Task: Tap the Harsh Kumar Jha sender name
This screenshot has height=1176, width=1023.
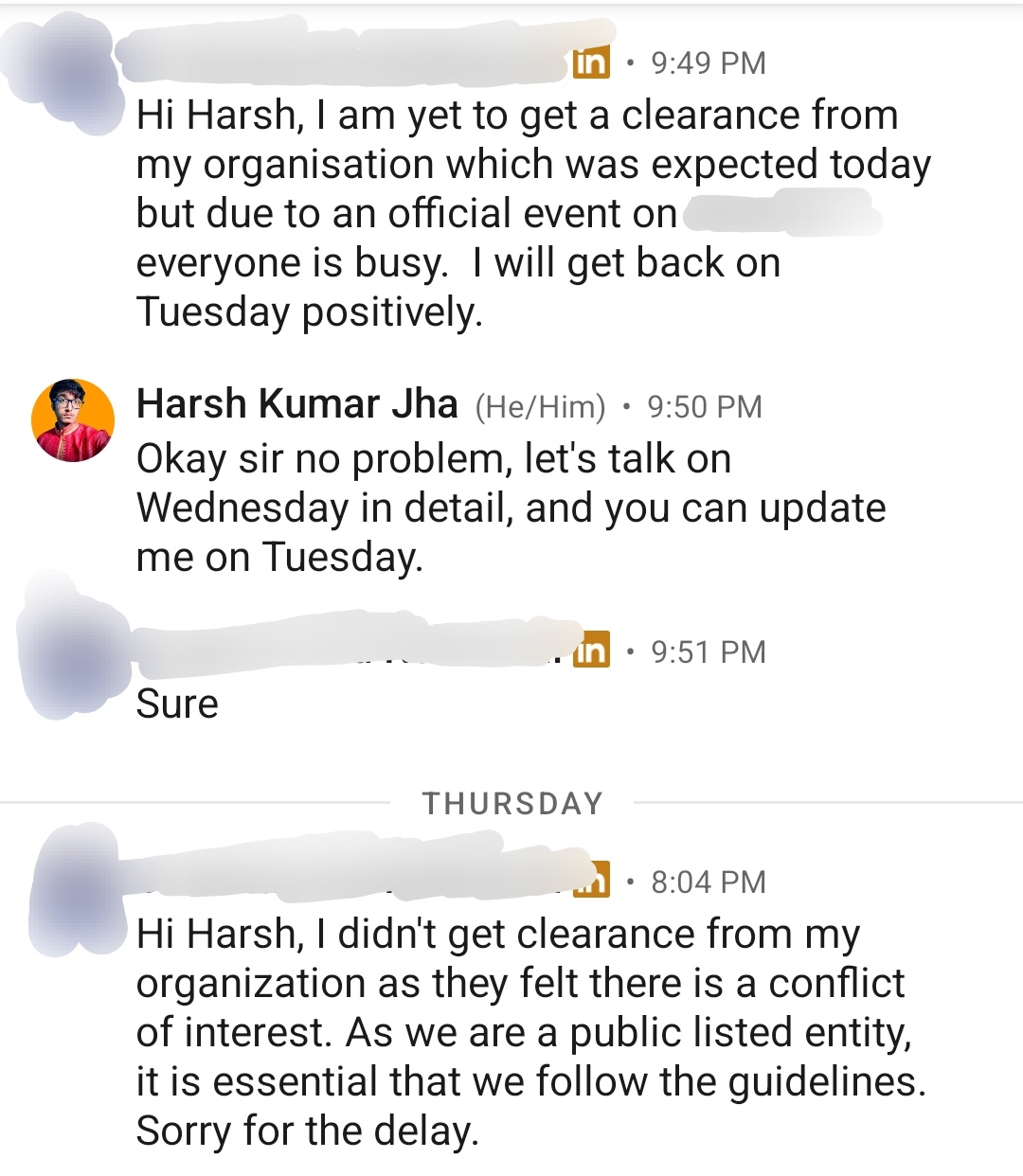Action: click(x=296, y=404)
